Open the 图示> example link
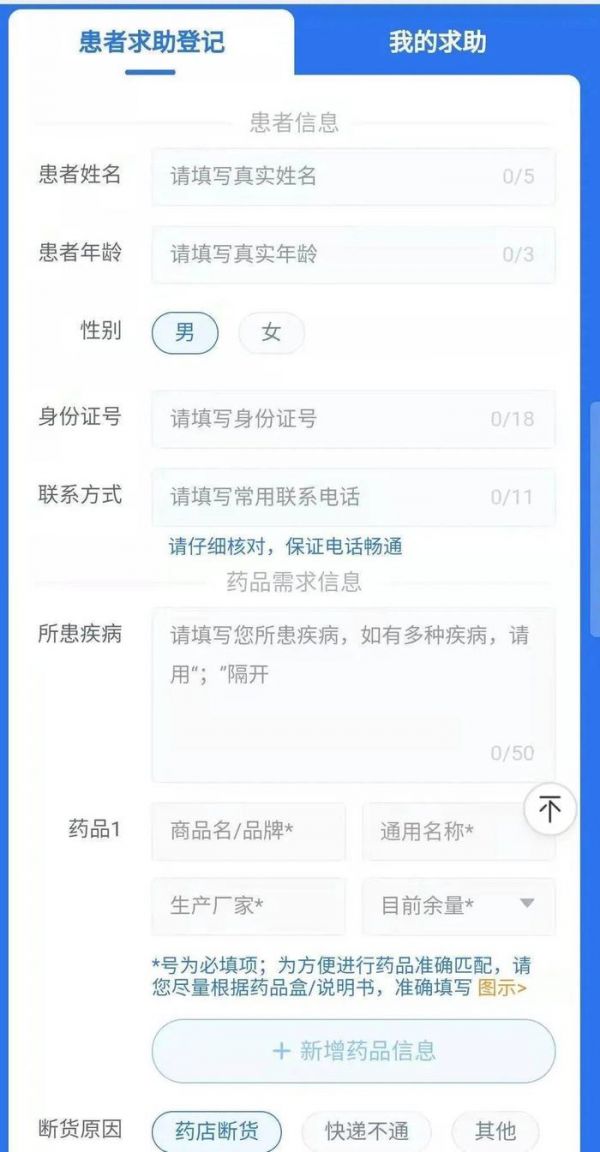The height and width of the screenshot is (1152, 600). 502,989
